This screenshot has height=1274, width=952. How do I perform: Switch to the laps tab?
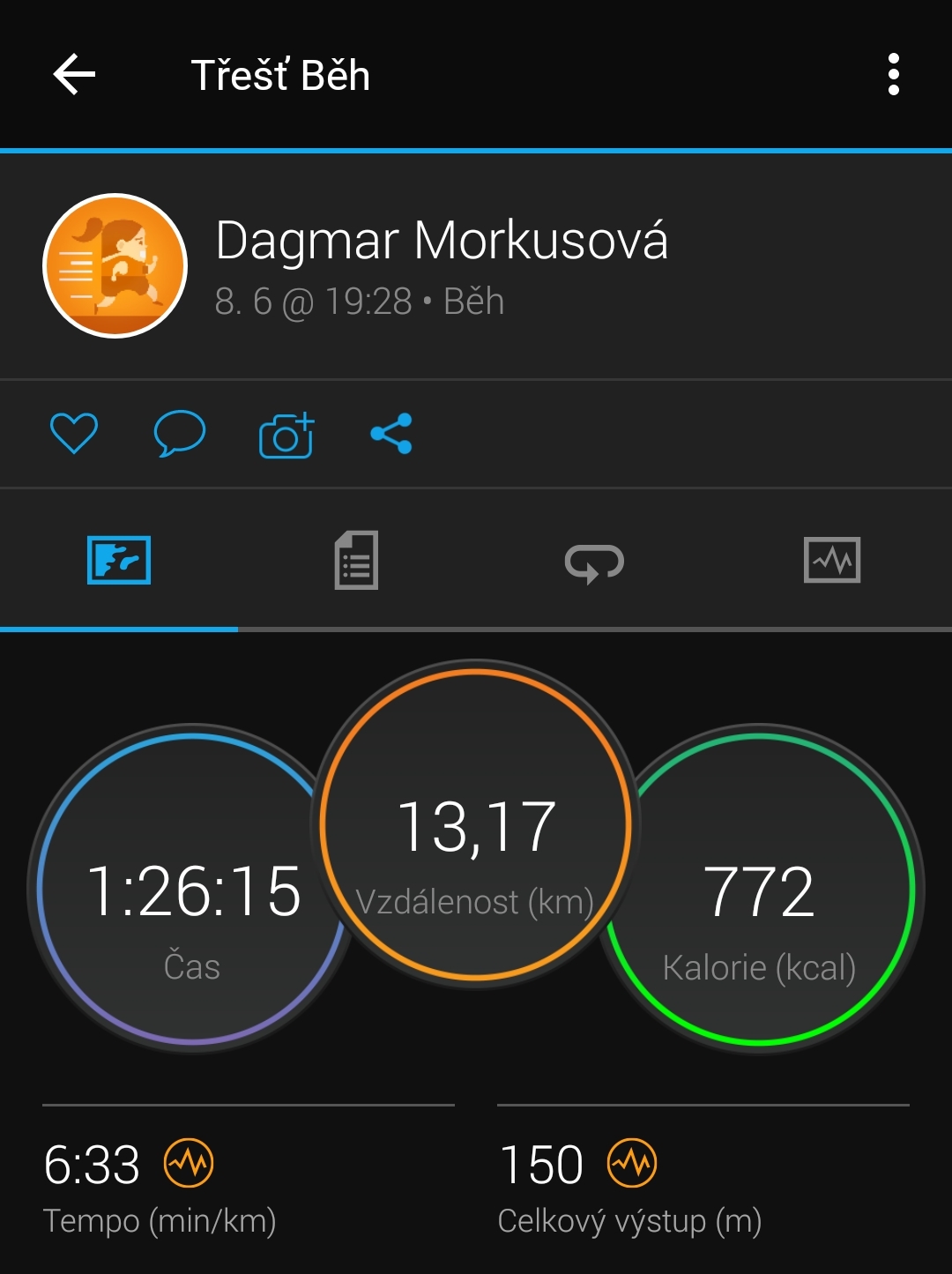pos(594,562)
